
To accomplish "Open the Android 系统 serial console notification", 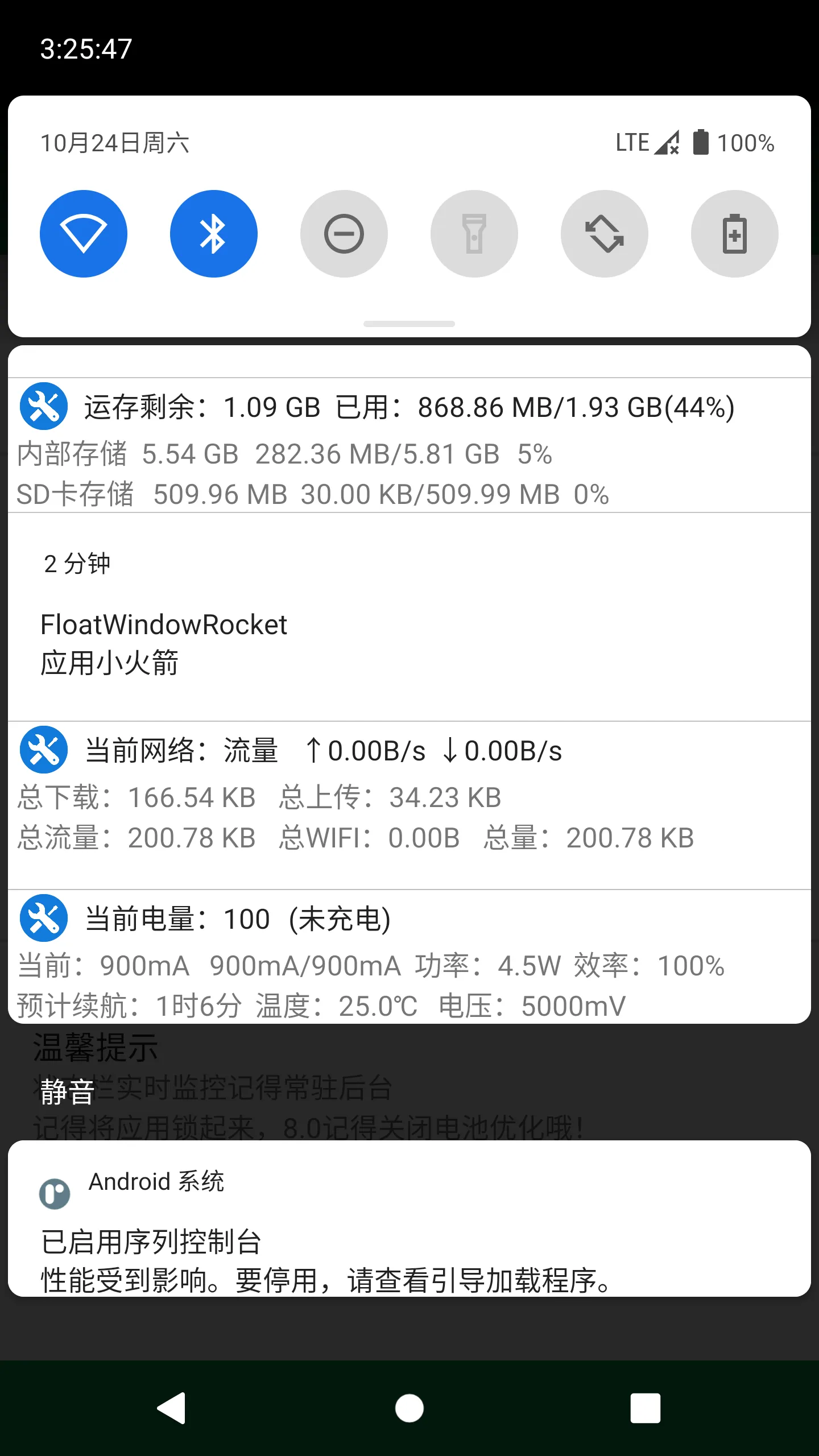I will [x=409, y=1223].
